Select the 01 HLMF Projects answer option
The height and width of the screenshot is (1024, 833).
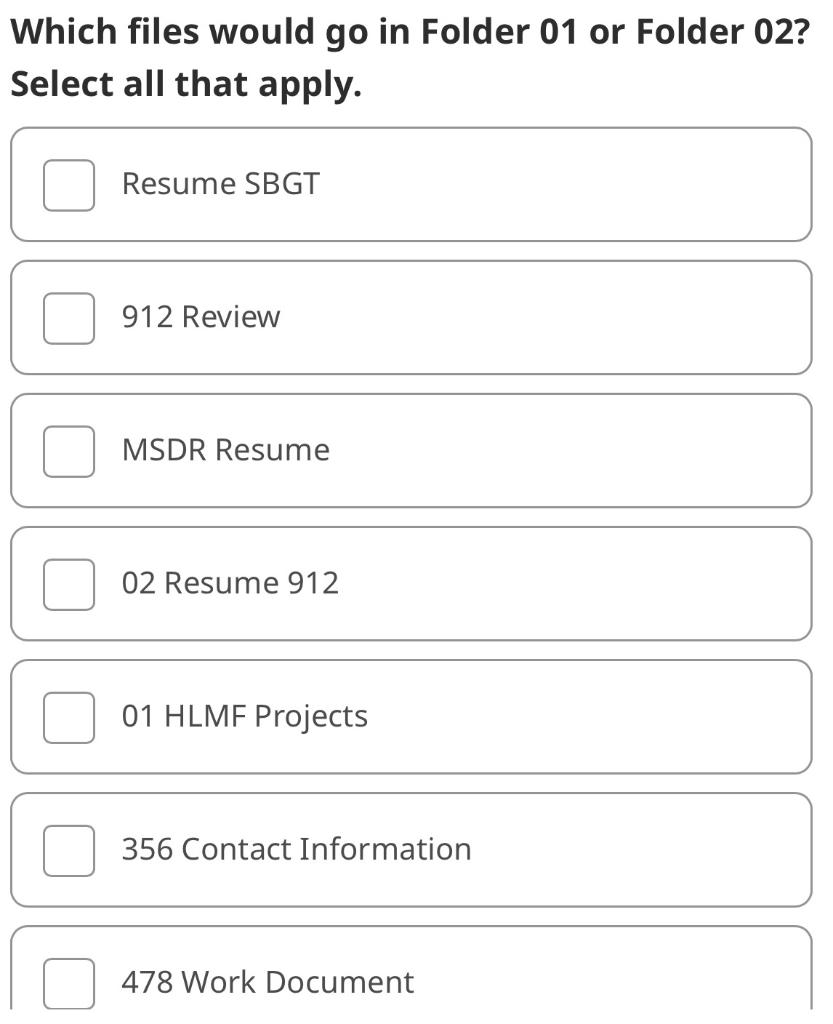[410, 717]
